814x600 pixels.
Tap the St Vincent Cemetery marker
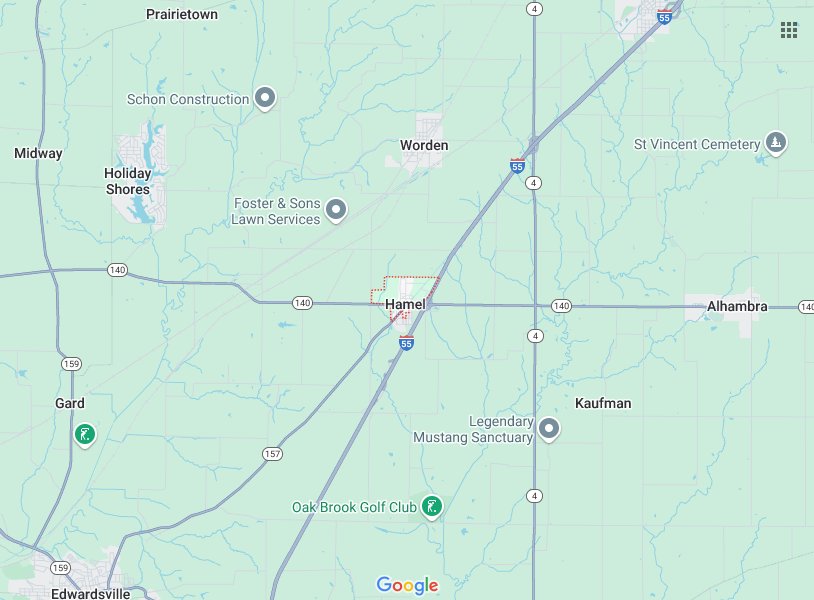pos(776,143)
